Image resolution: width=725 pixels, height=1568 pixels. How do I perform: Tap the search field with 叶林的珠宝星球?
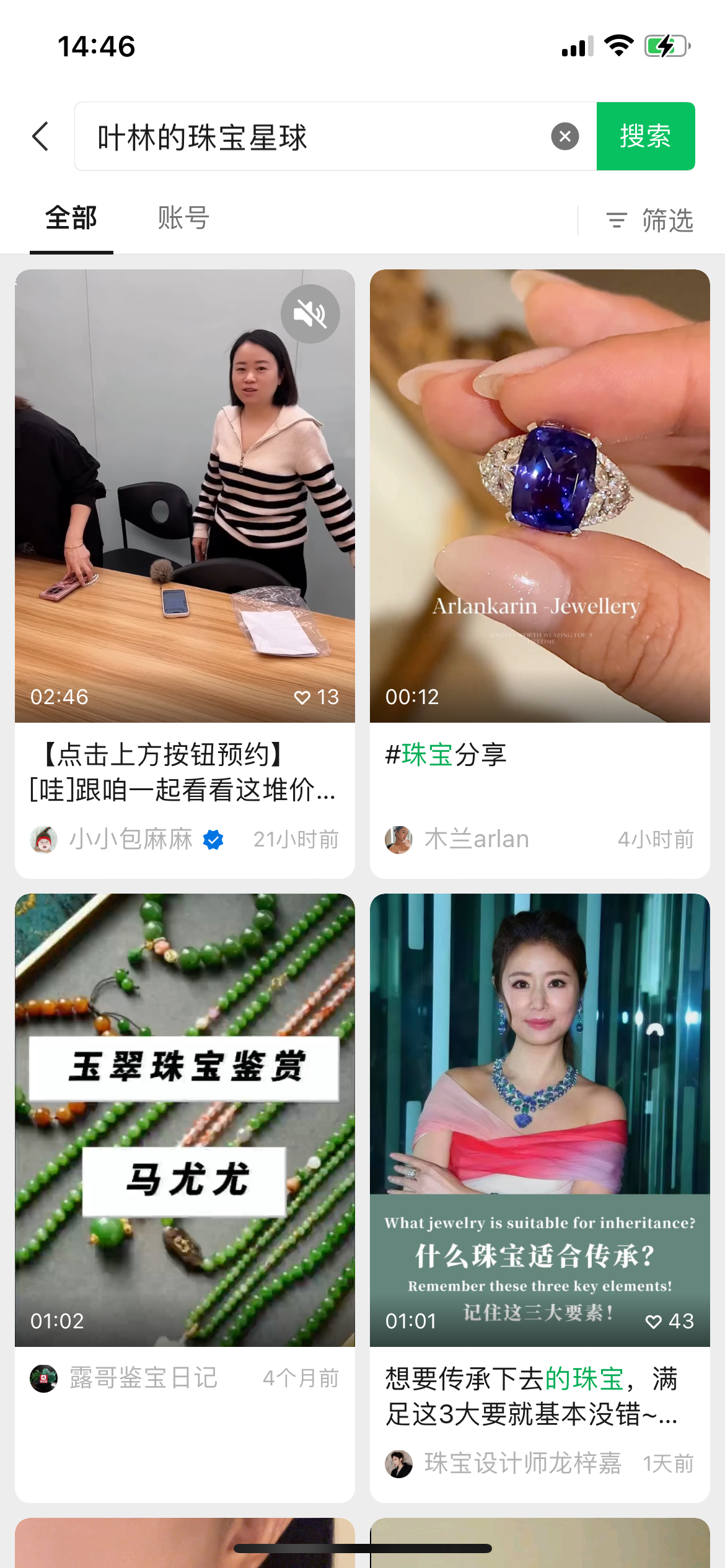[x=310, y=136]
